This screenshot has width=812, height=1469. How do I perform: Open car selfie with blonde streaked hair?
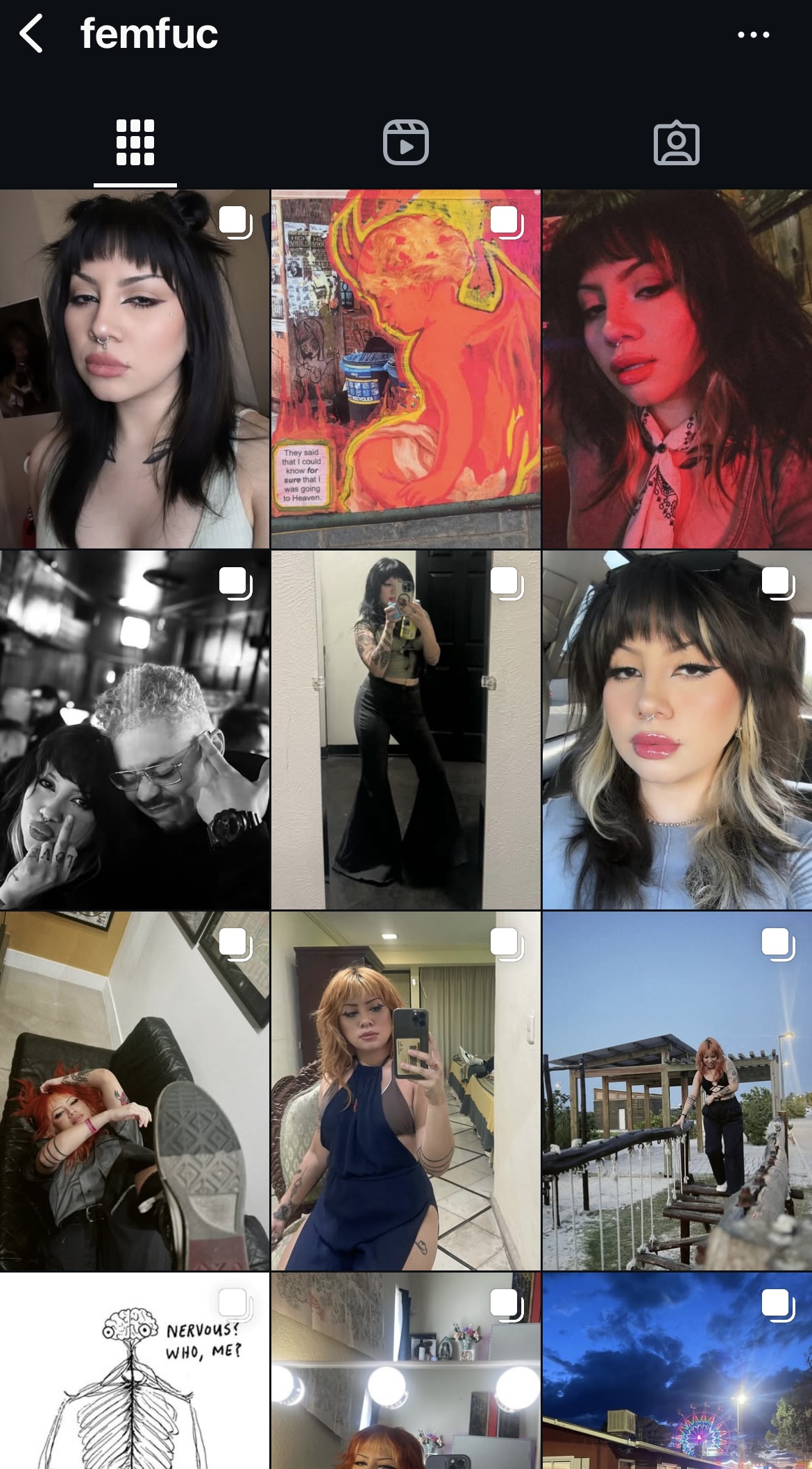(677, 730)
